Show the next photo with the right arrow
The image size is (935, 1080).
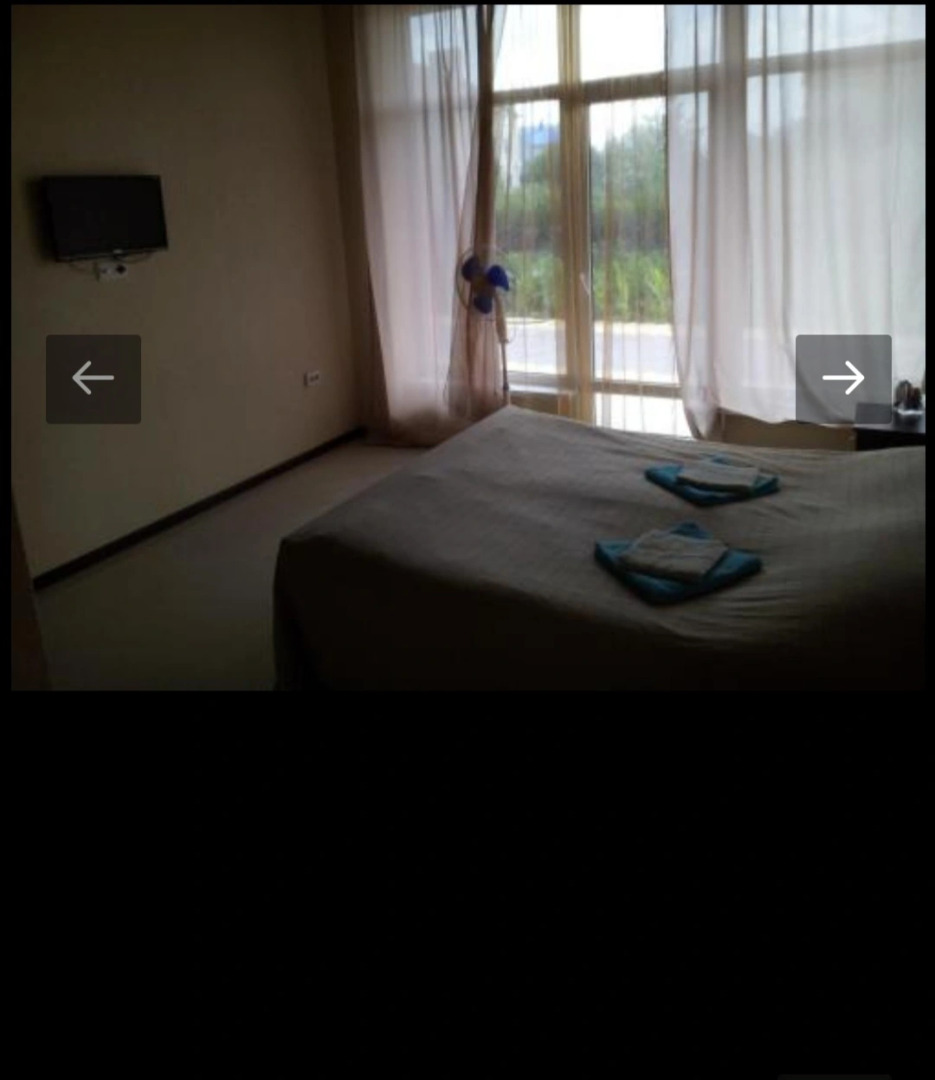843,378
